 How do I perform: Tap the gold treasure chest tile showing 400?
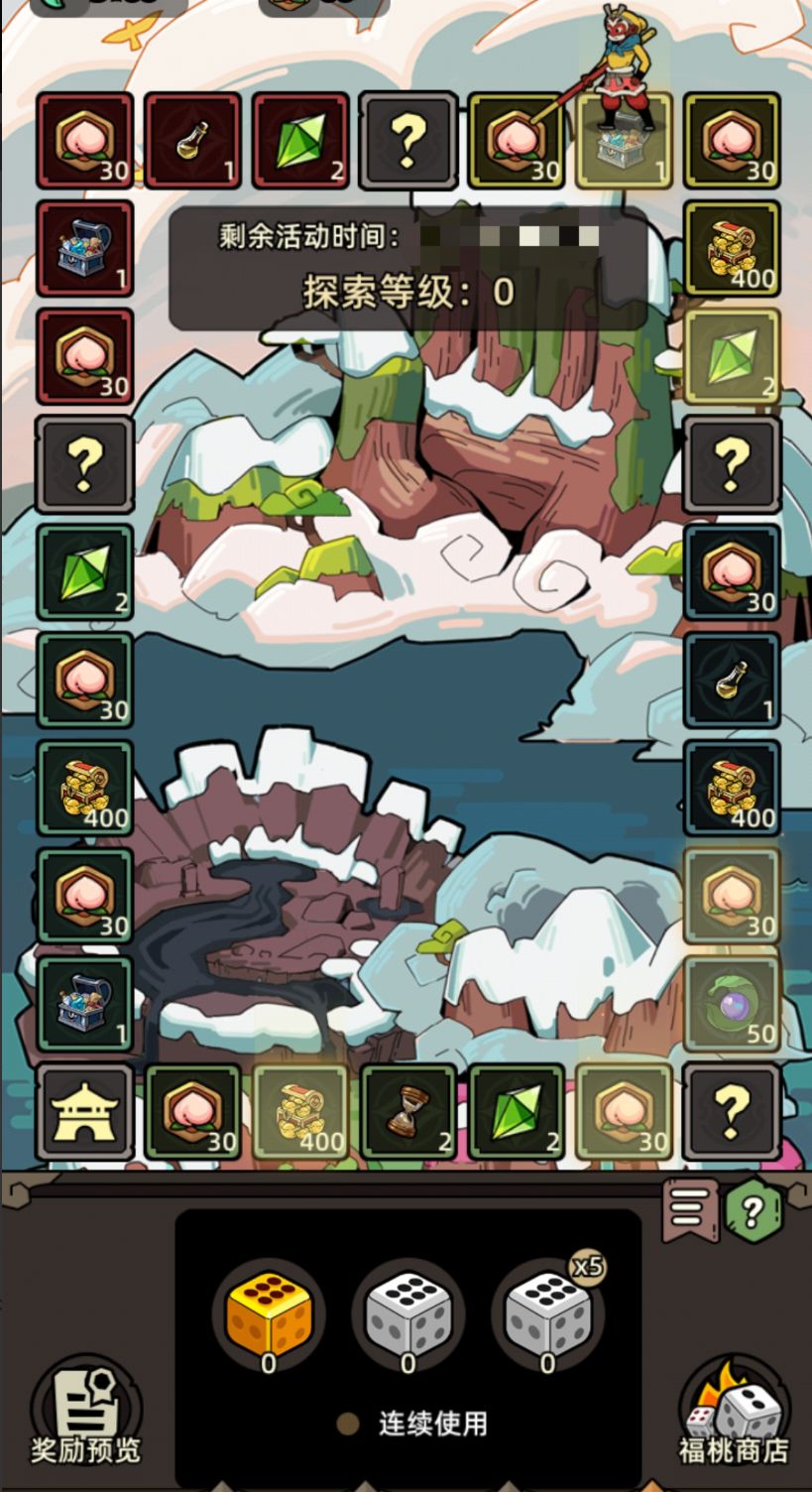(85, 789)
